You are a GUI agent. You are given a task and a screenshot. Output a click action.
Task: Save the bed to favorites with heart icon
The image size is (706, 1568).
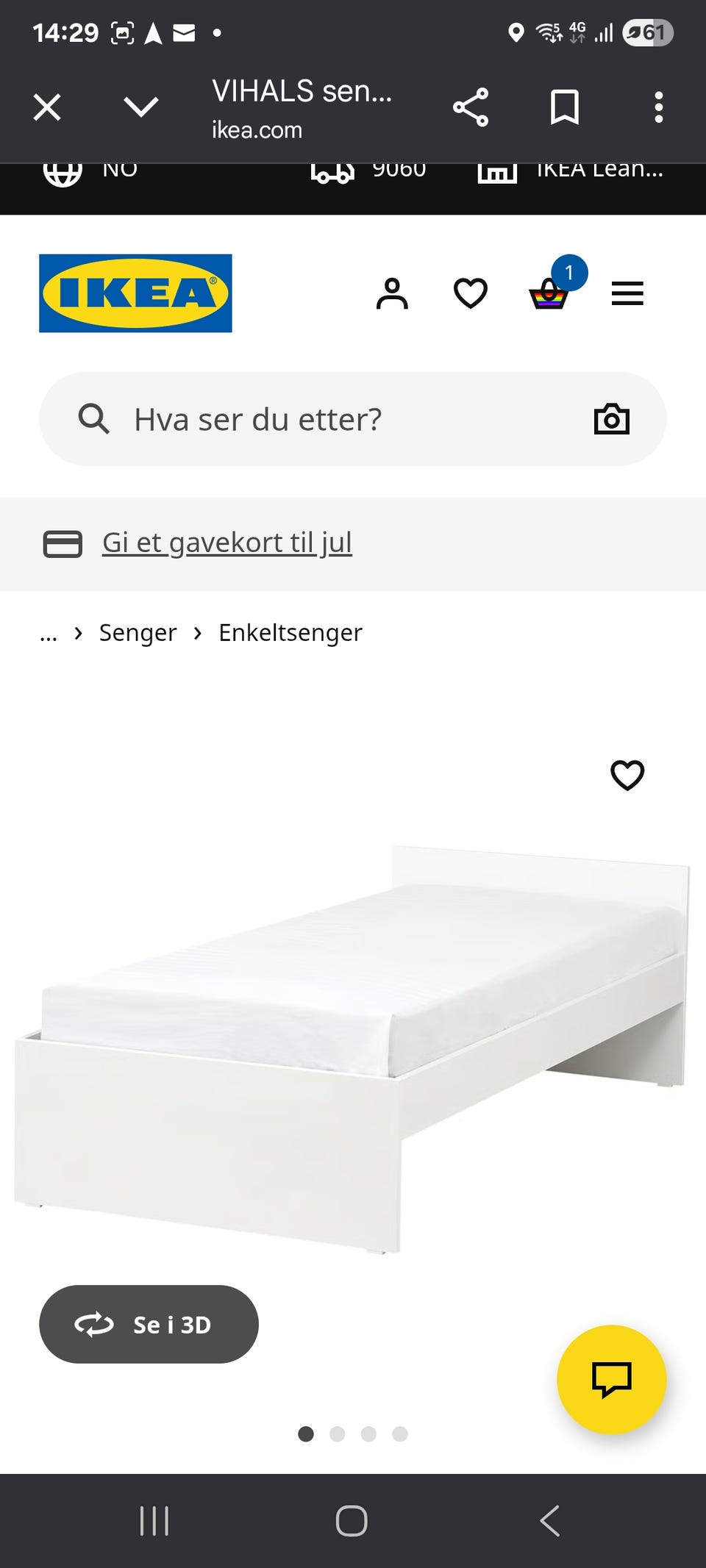627,776
